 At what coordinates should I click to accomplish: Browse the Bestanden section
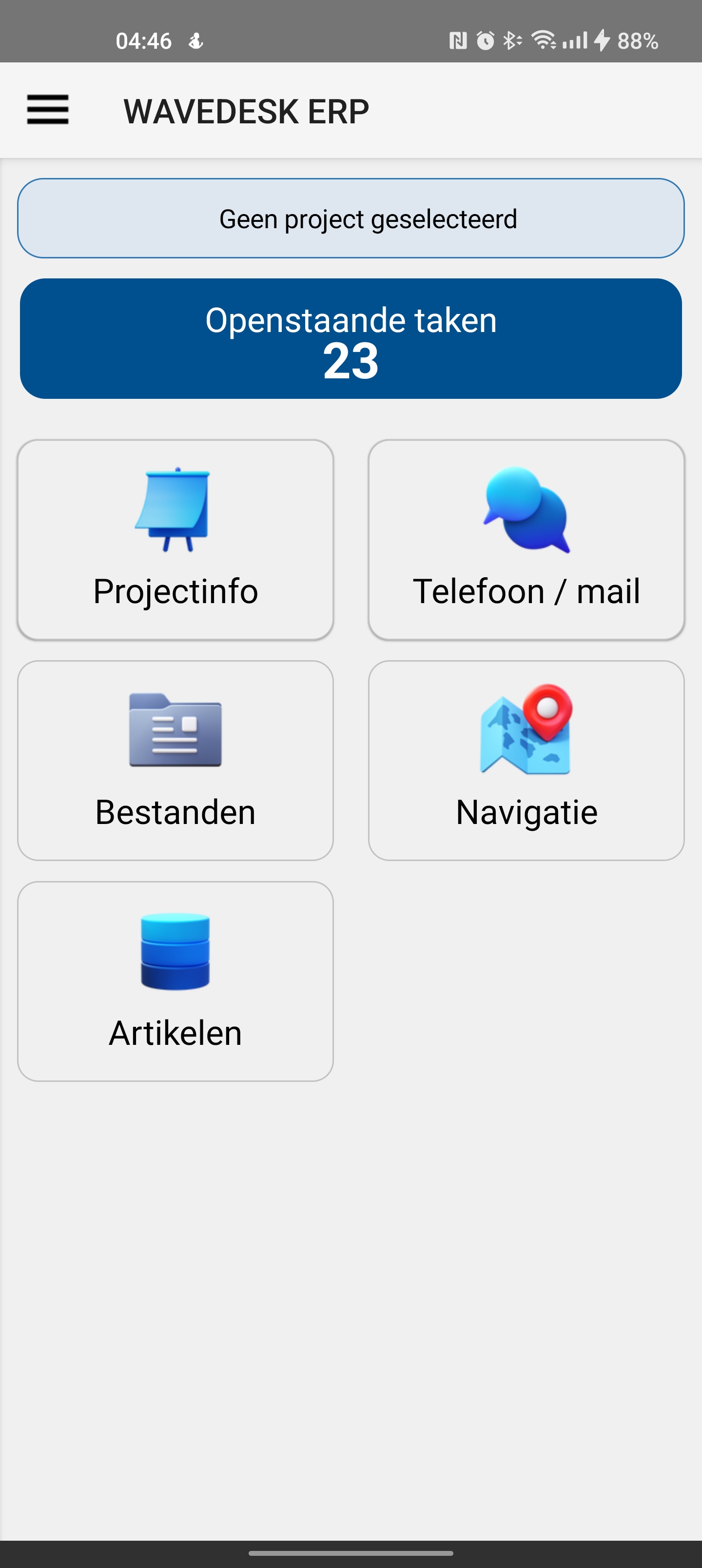175,761
